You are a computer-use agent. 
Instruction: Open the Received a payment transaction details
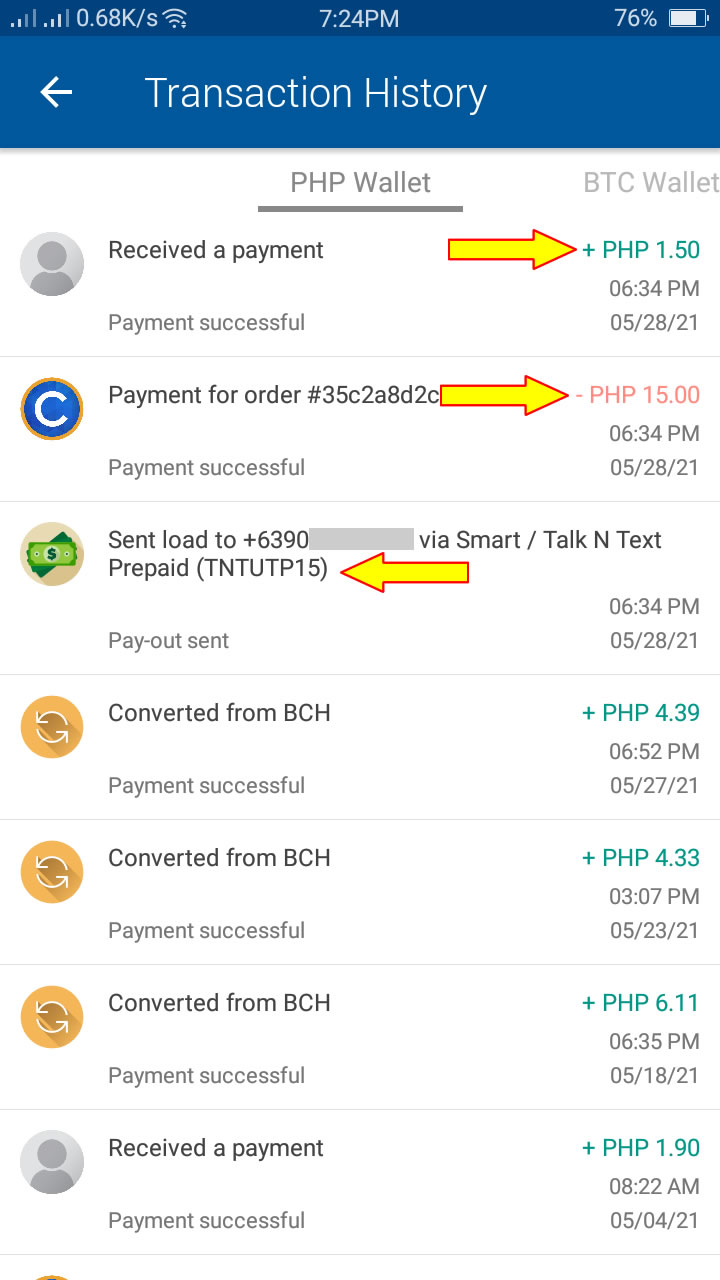coord(216,251)
